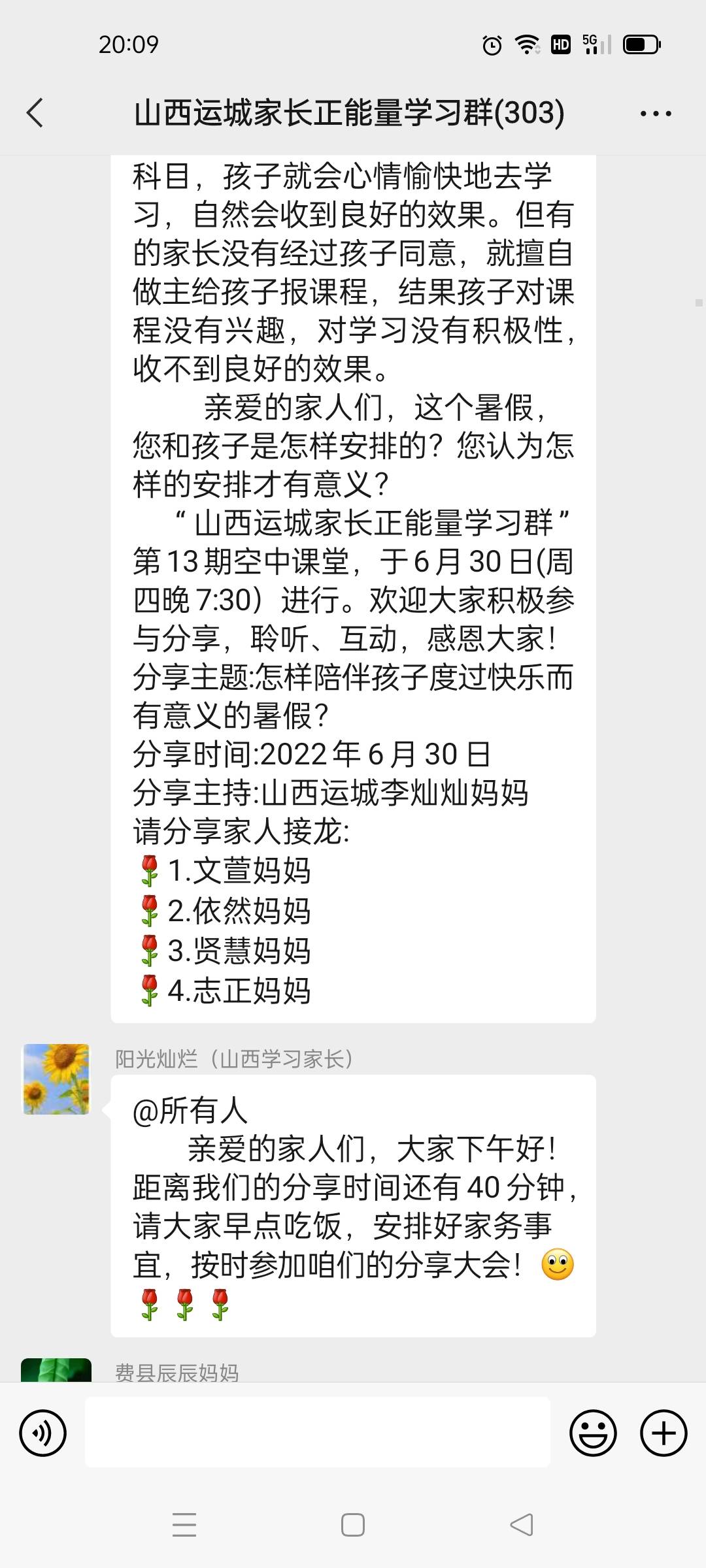The width and height of the screenshot is (706, 1568).
Task: Open the voice input icon
Action: 43,1433
